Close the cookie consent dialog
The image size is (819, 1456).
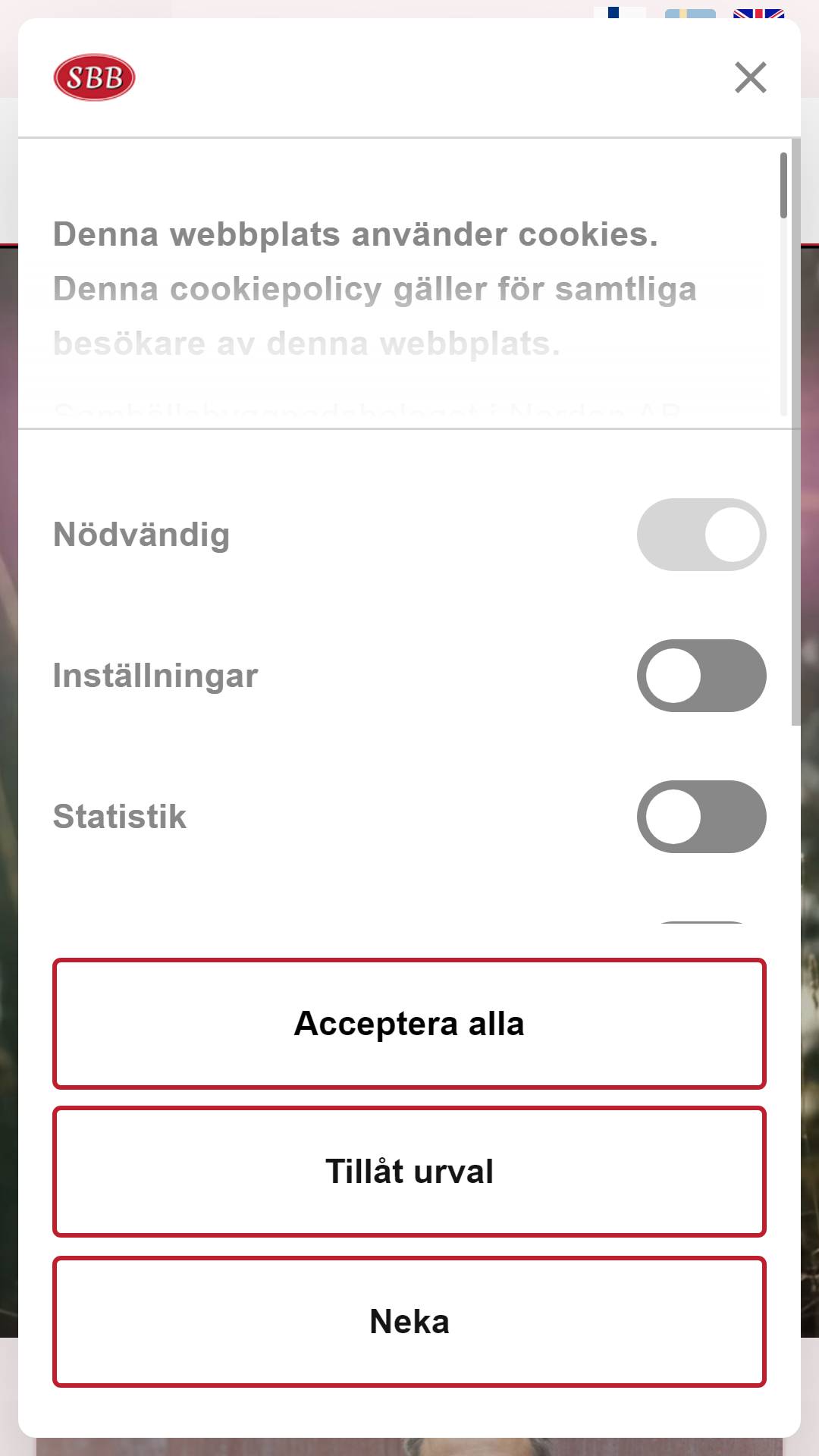pos(750,77)
